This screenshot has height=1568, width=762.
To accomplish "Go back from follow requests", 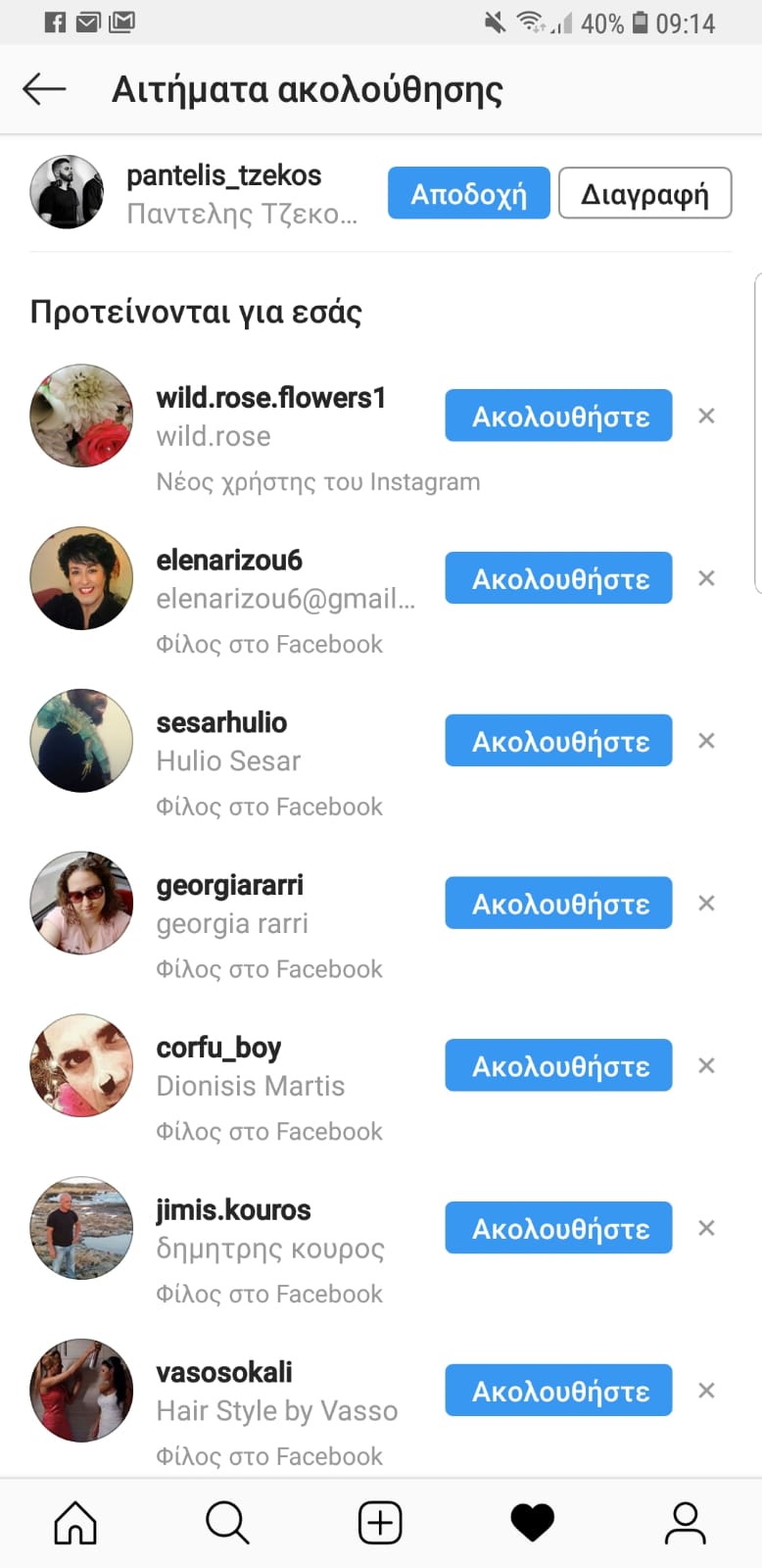I will point(44,89).
